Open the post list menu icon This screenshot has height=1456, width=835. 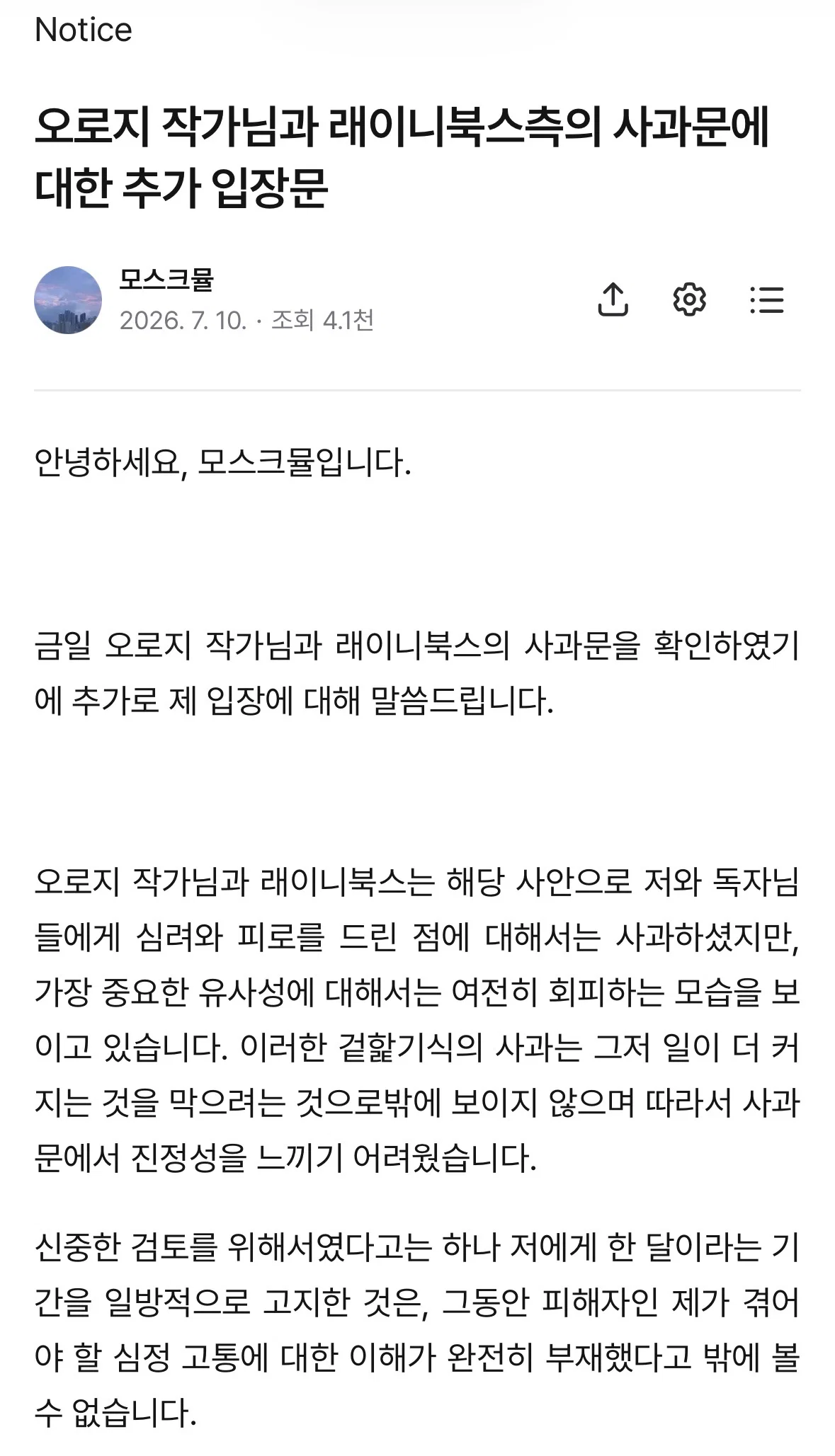766,300
